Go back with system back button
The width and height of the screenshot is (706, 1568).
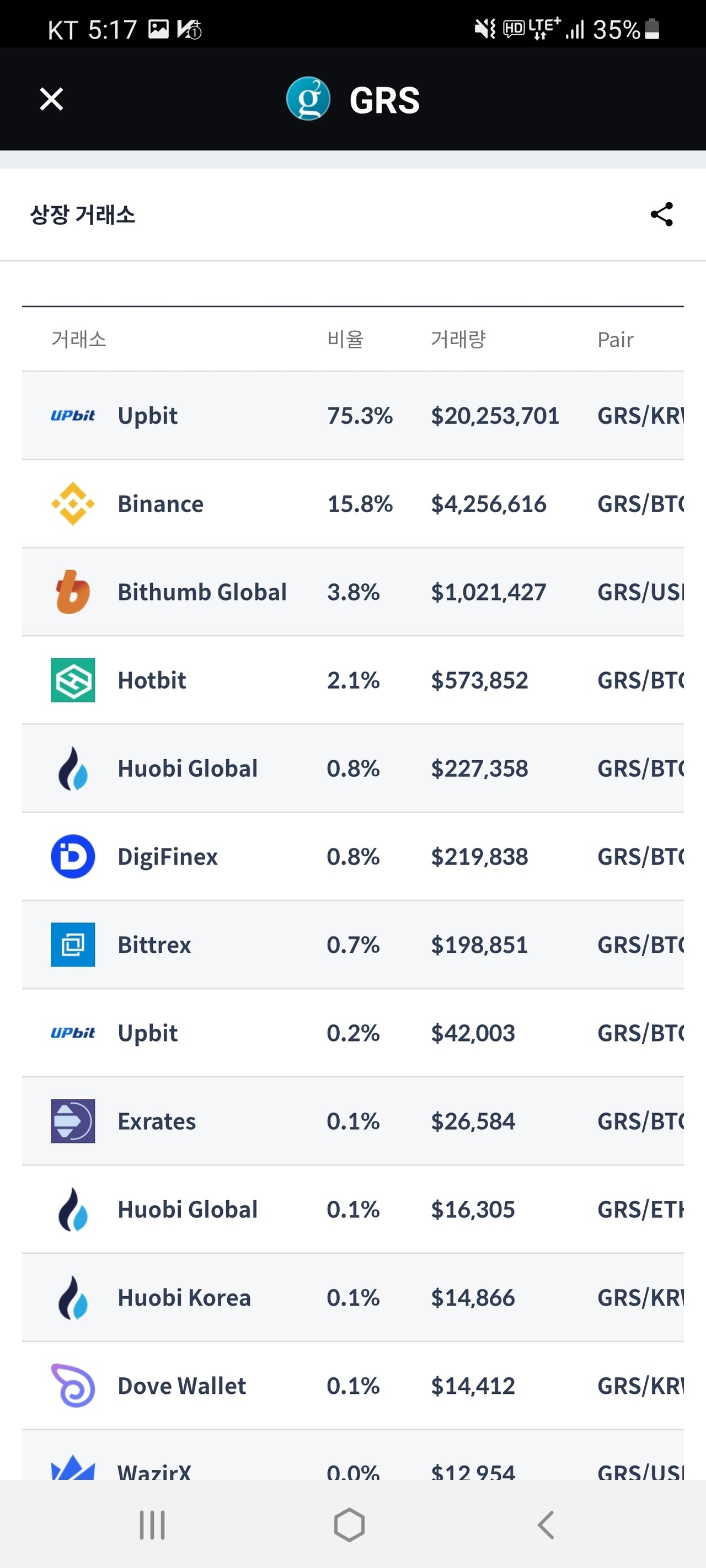click(546, 1525)
